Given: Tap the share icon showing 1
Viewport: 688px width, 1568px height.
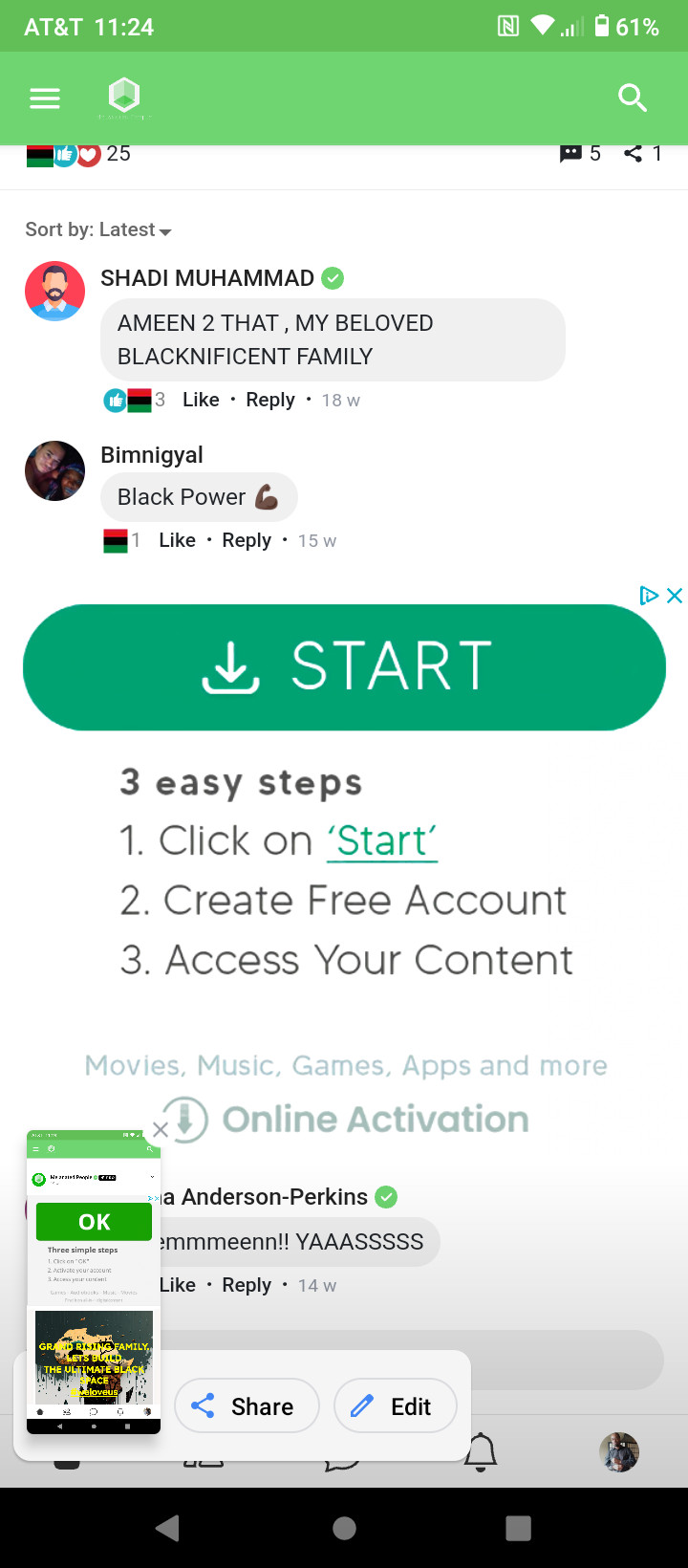Looking at the screenshot, I should coord(633,153).
